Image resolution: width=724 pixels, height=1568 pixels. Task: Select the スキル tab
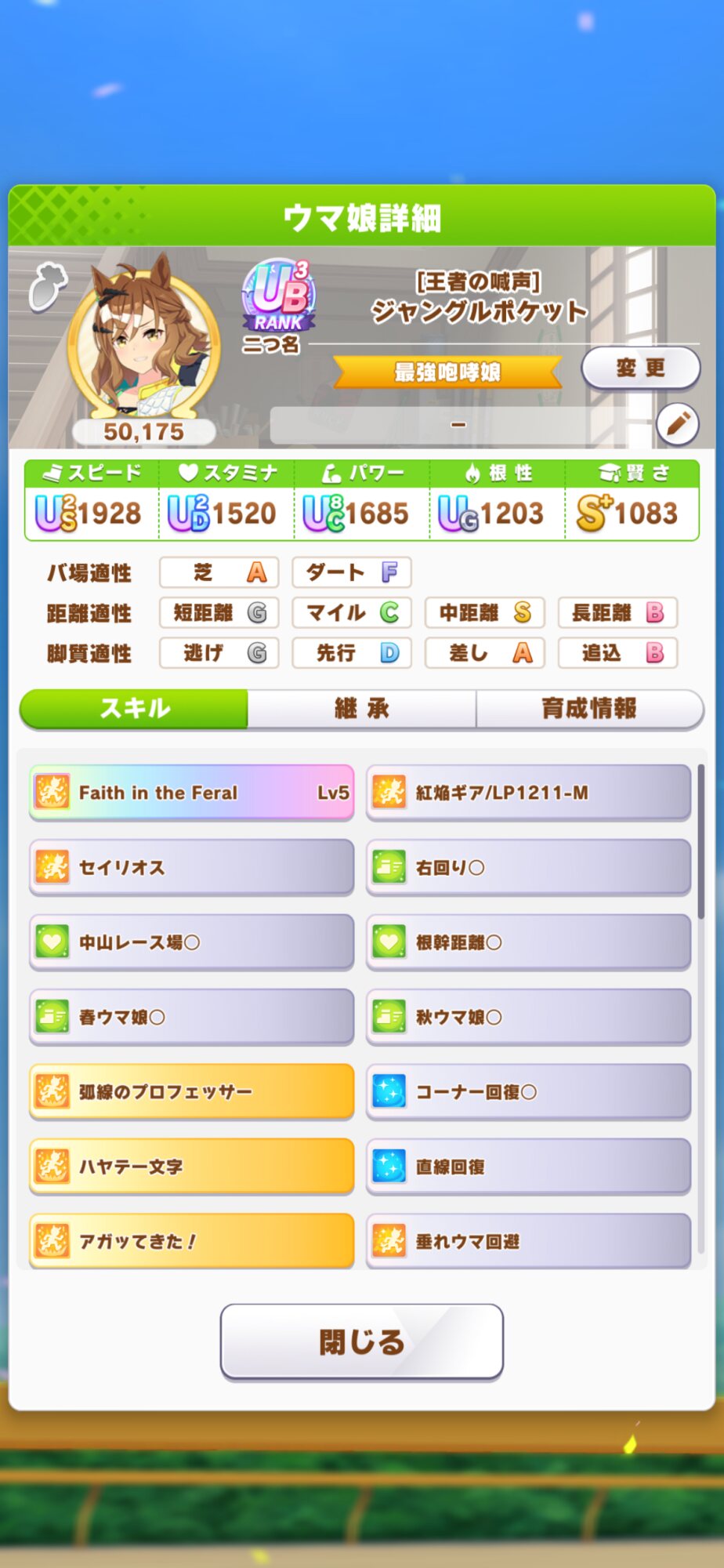tap(134, 709)
